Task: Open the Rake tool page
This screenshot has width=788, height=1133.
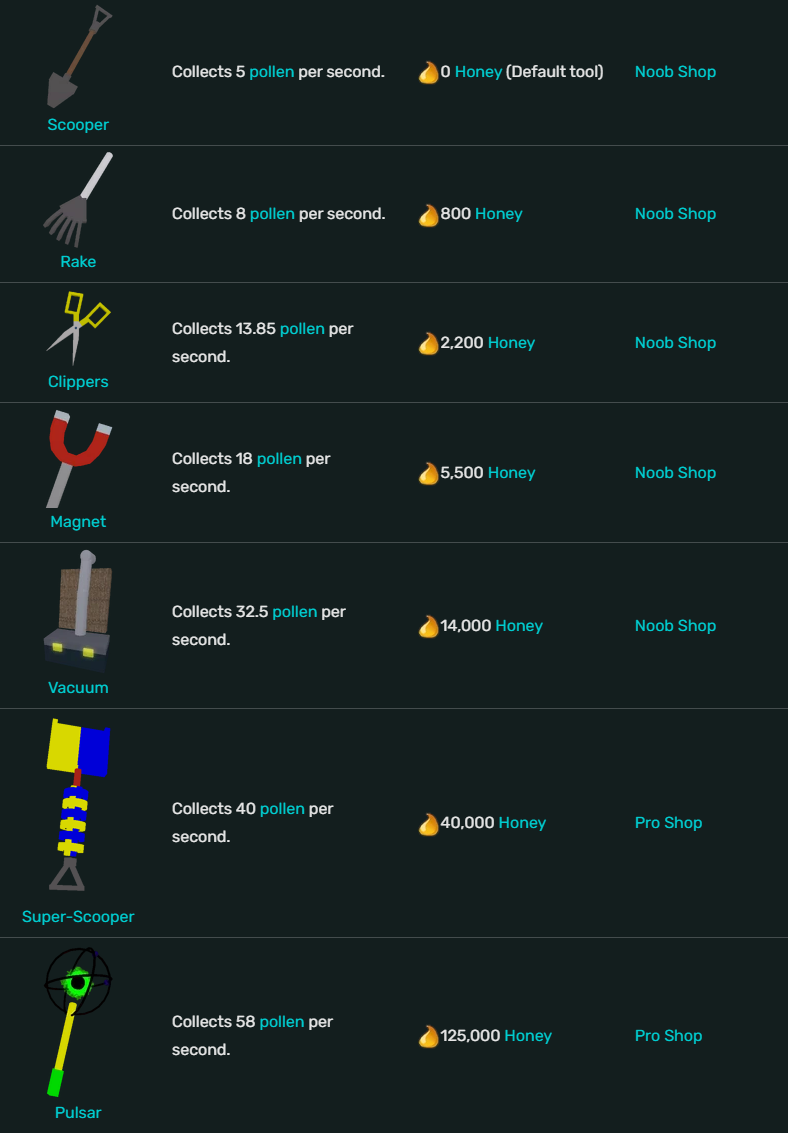Action: tap(78, 262)
